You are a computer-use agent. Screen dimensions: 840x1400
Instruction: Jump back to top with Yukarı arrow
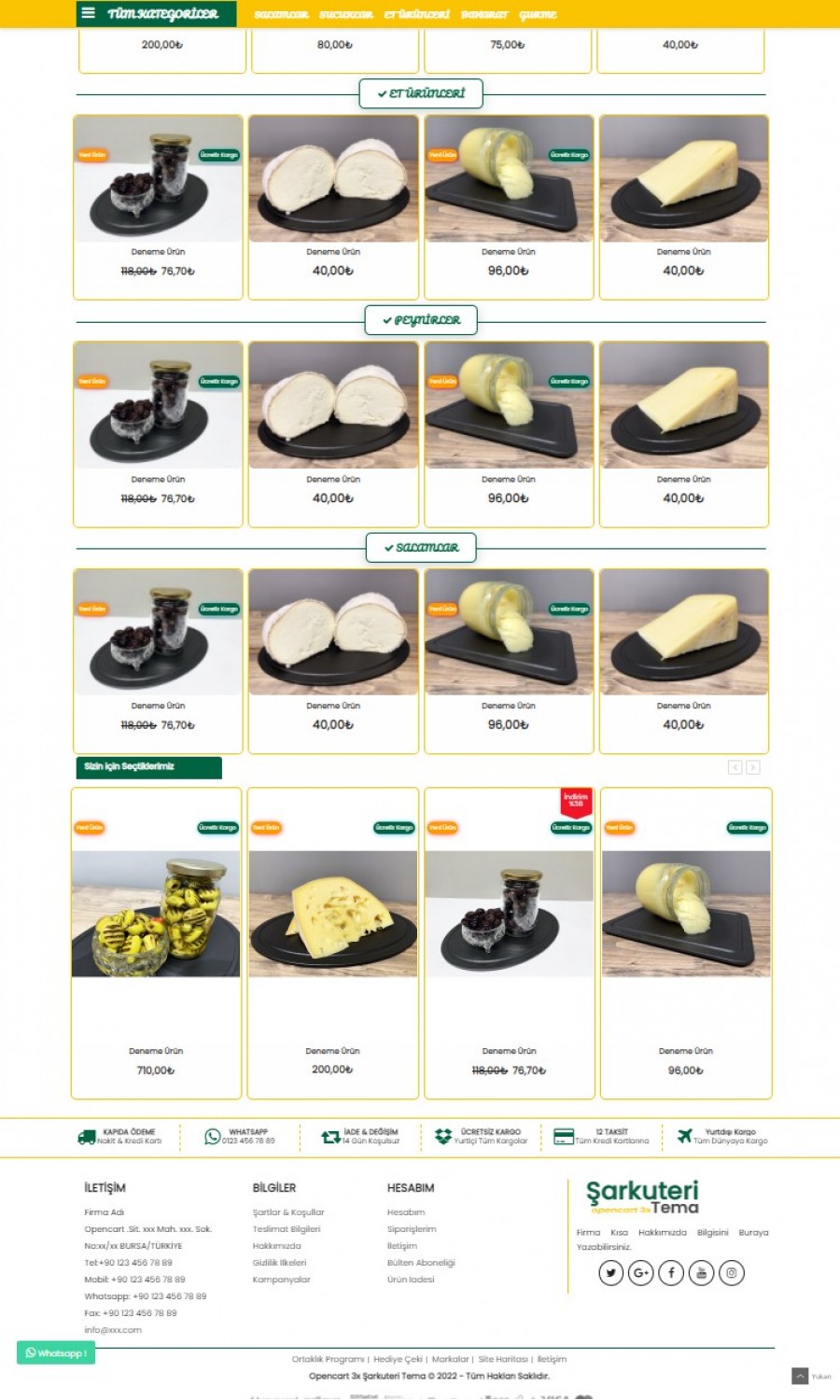pos(800,1376)
